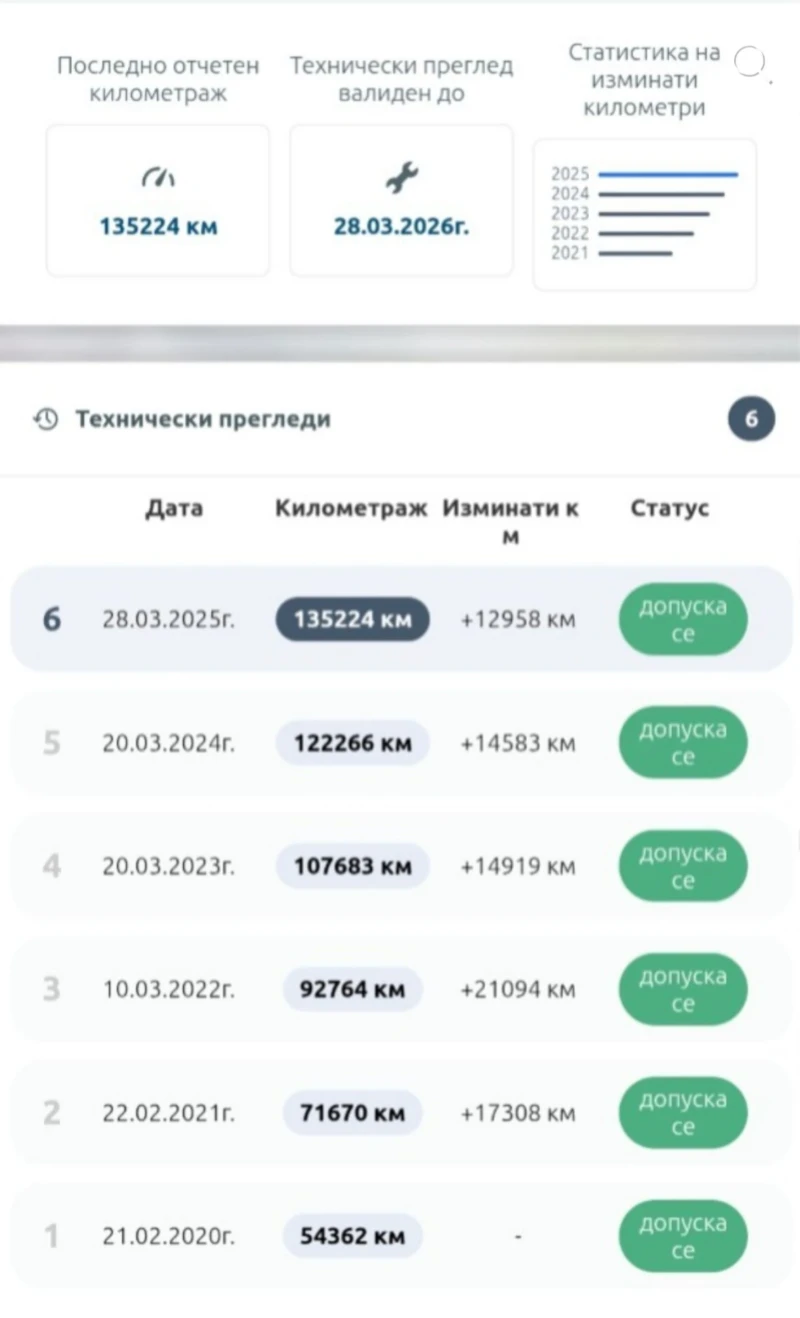This screenshot has height=1318, width=800.
Task: Select the 54362 км badge in row 1
Action: (352, 1236)
